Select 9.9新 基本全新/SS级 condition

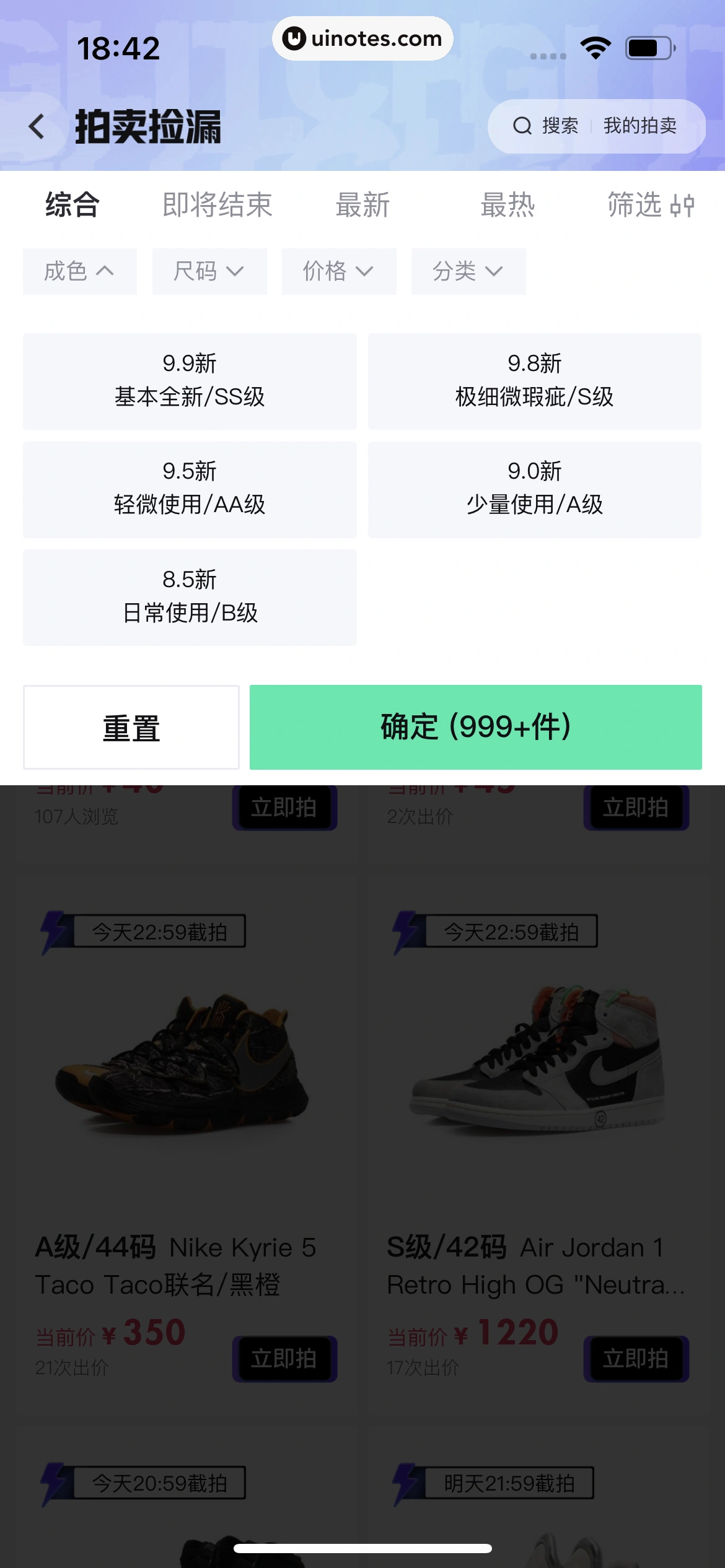[190, 381]
